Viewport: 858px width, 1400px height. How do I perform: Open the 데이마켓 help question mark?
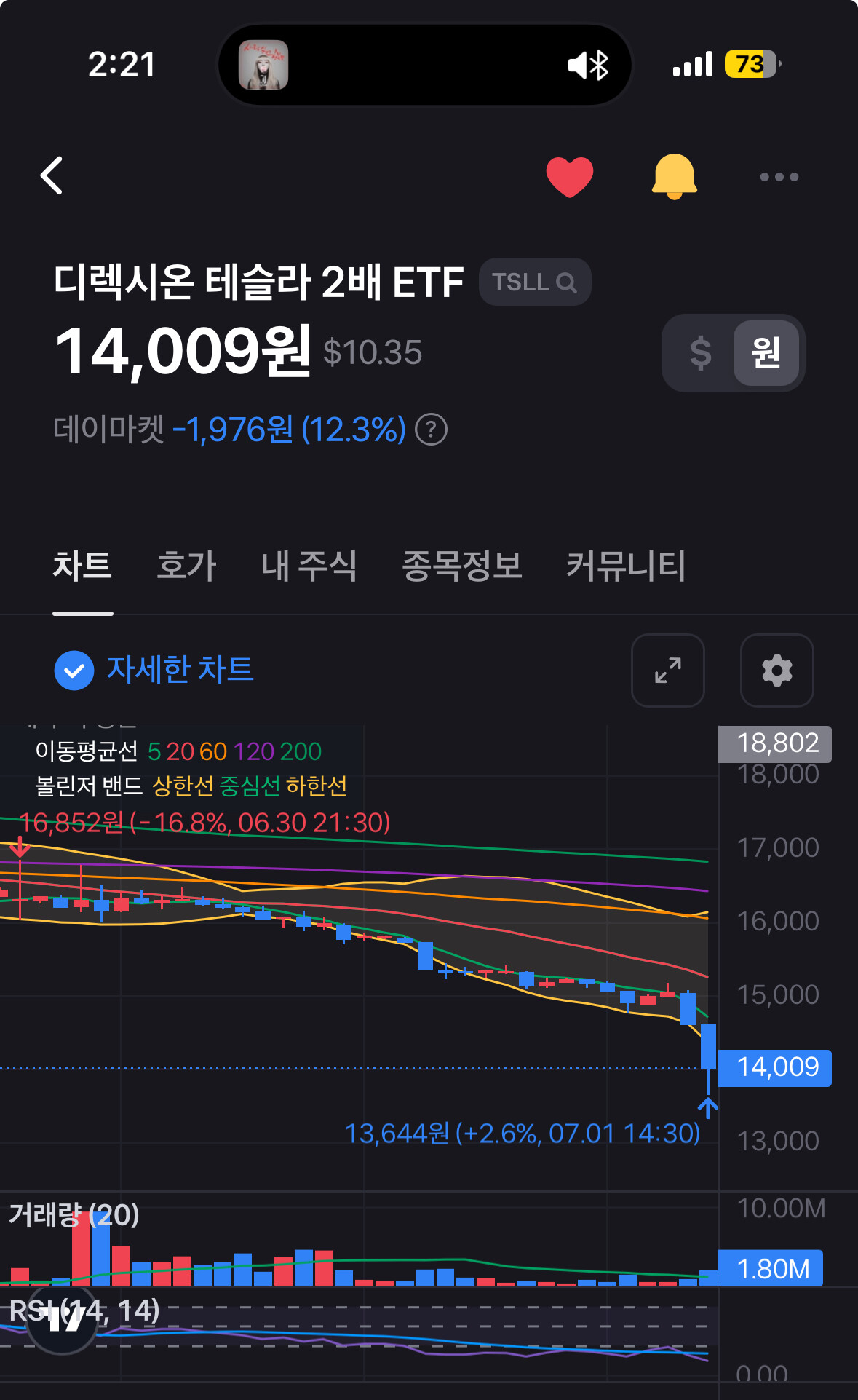pos(431,430)
